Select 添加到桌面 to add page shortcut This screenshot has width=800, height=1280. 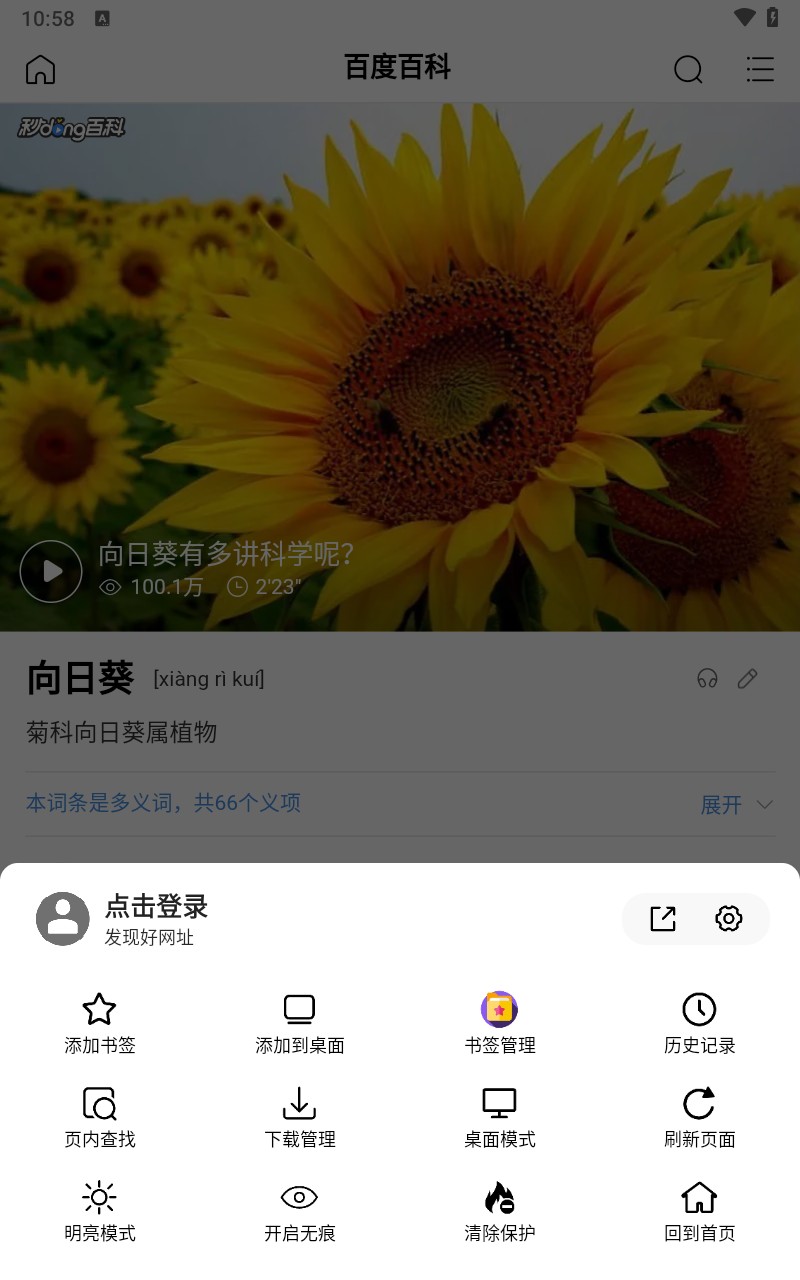[x=299, y=1021]
